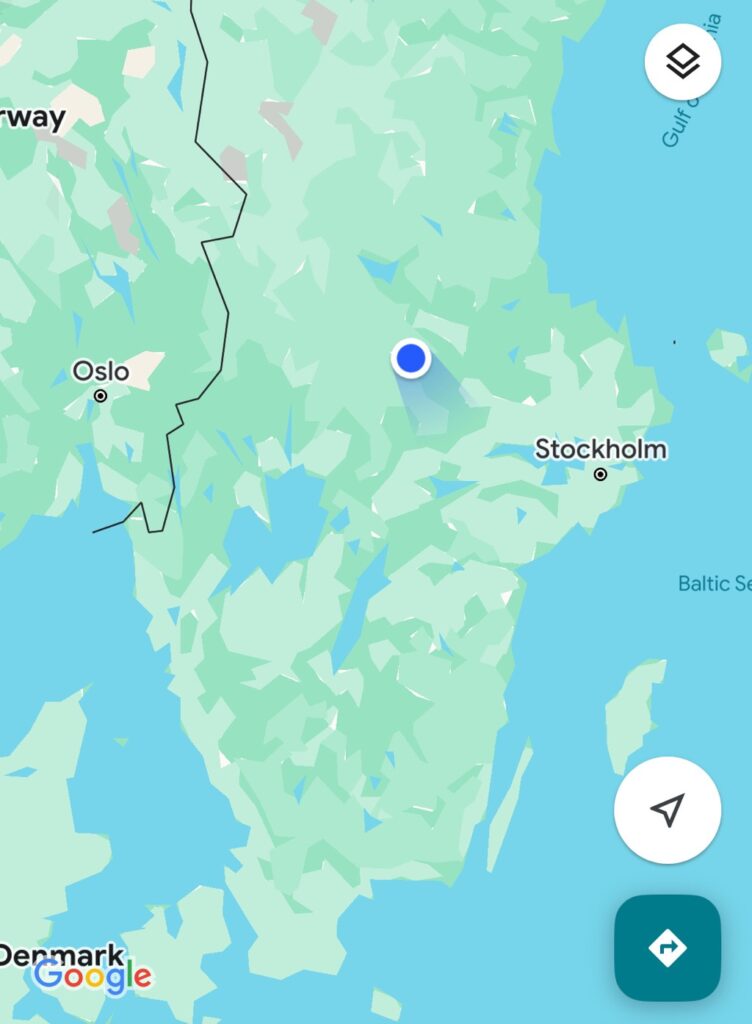Open the directions button

tap(667, 947)
